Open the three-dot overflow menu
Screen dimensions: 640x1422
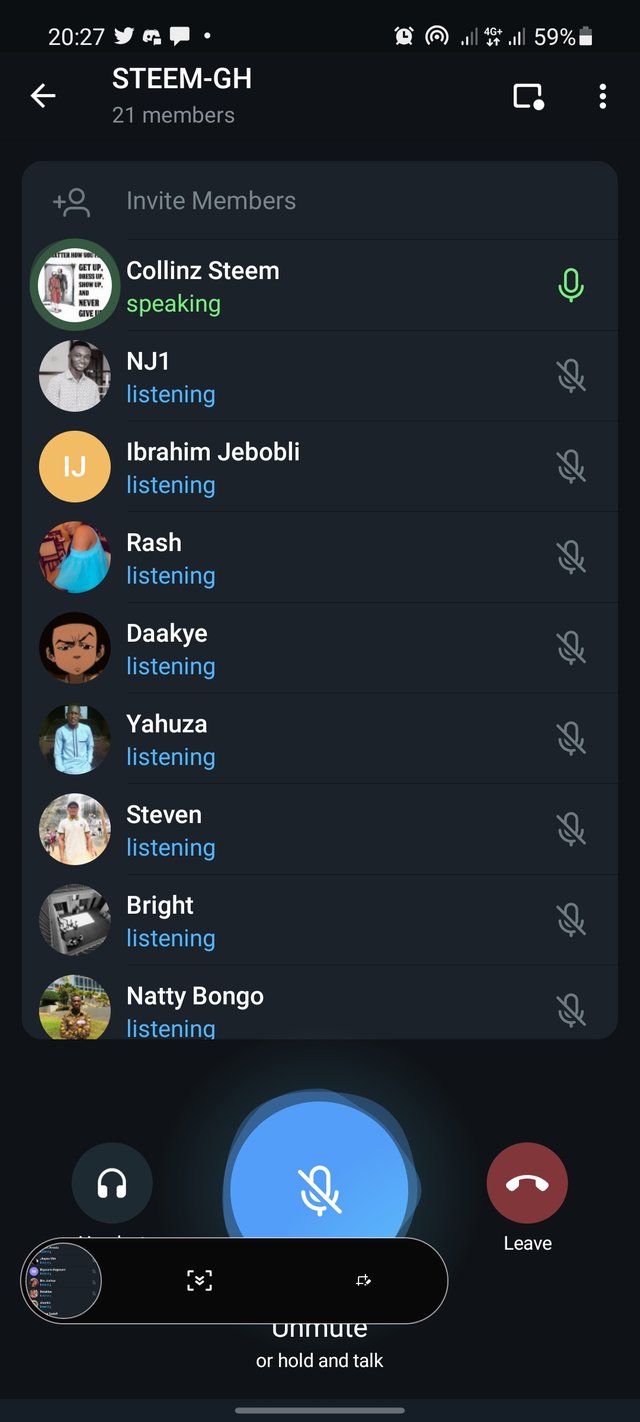602,96
